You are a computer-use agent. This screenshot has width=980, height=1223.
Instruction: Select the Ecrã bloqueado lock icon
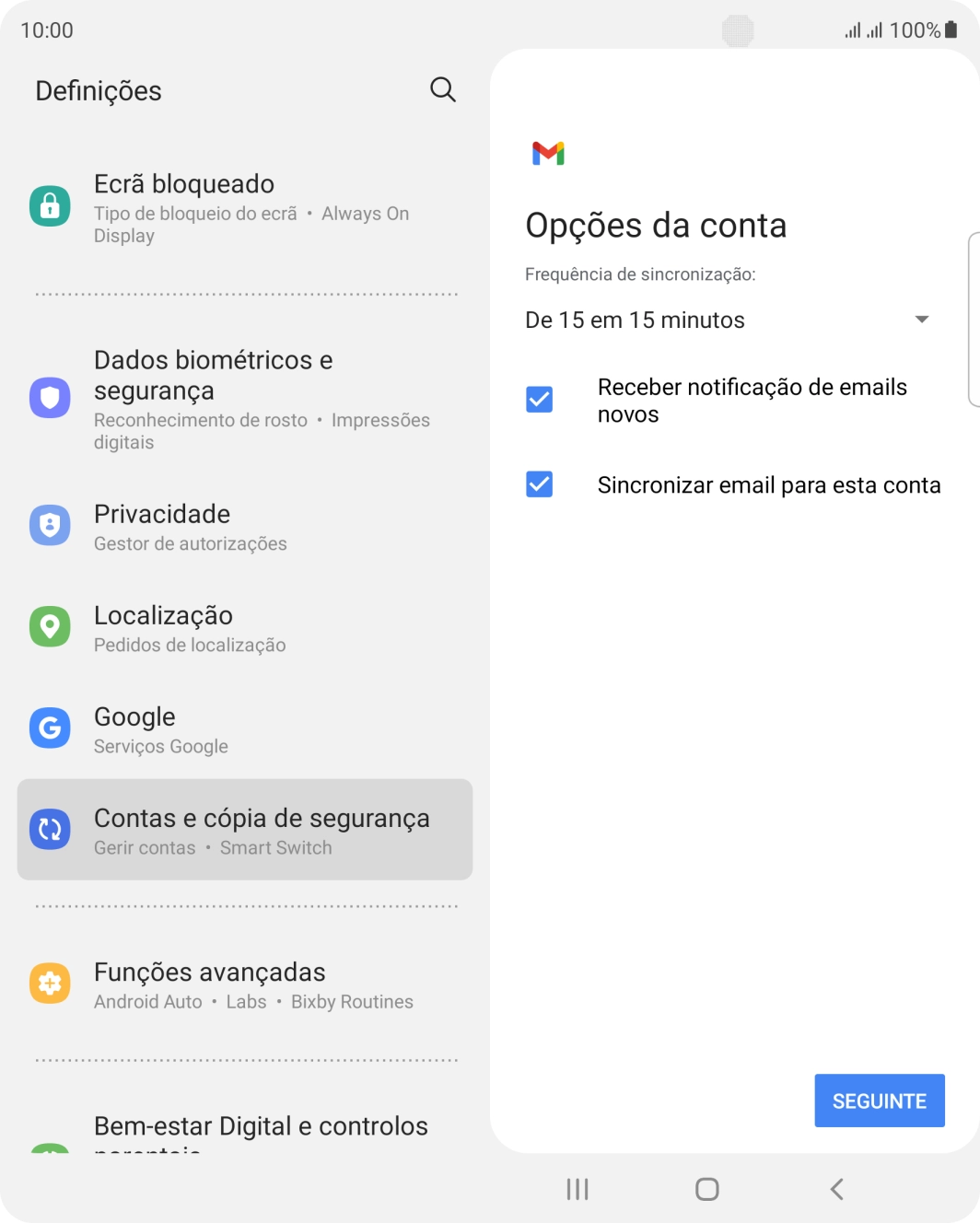50,205
